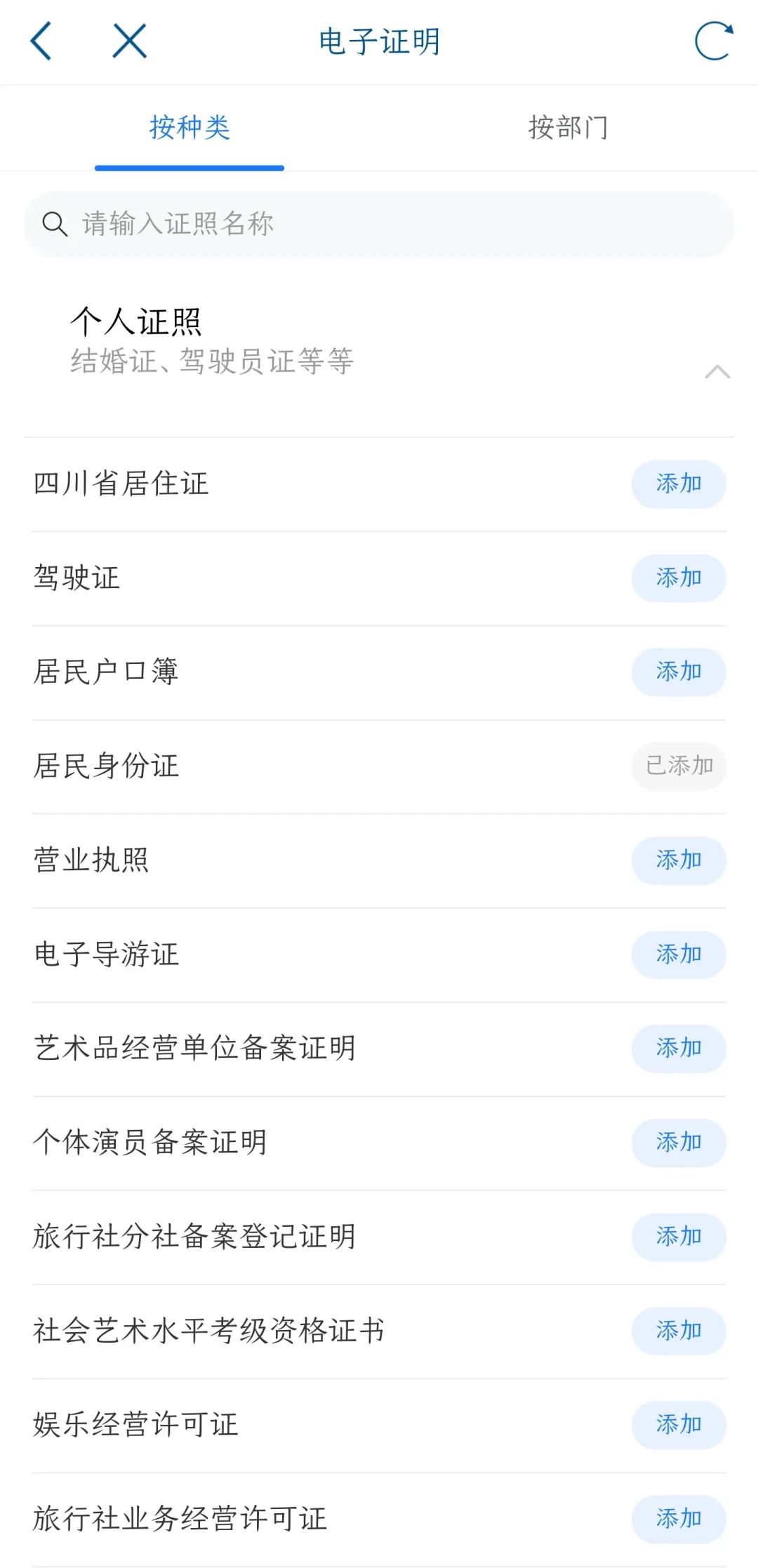The height and width of the screenshot is (1568, 758).
Task: Add 居民户口簿 certificate
Action: click(x=678, y=672)
